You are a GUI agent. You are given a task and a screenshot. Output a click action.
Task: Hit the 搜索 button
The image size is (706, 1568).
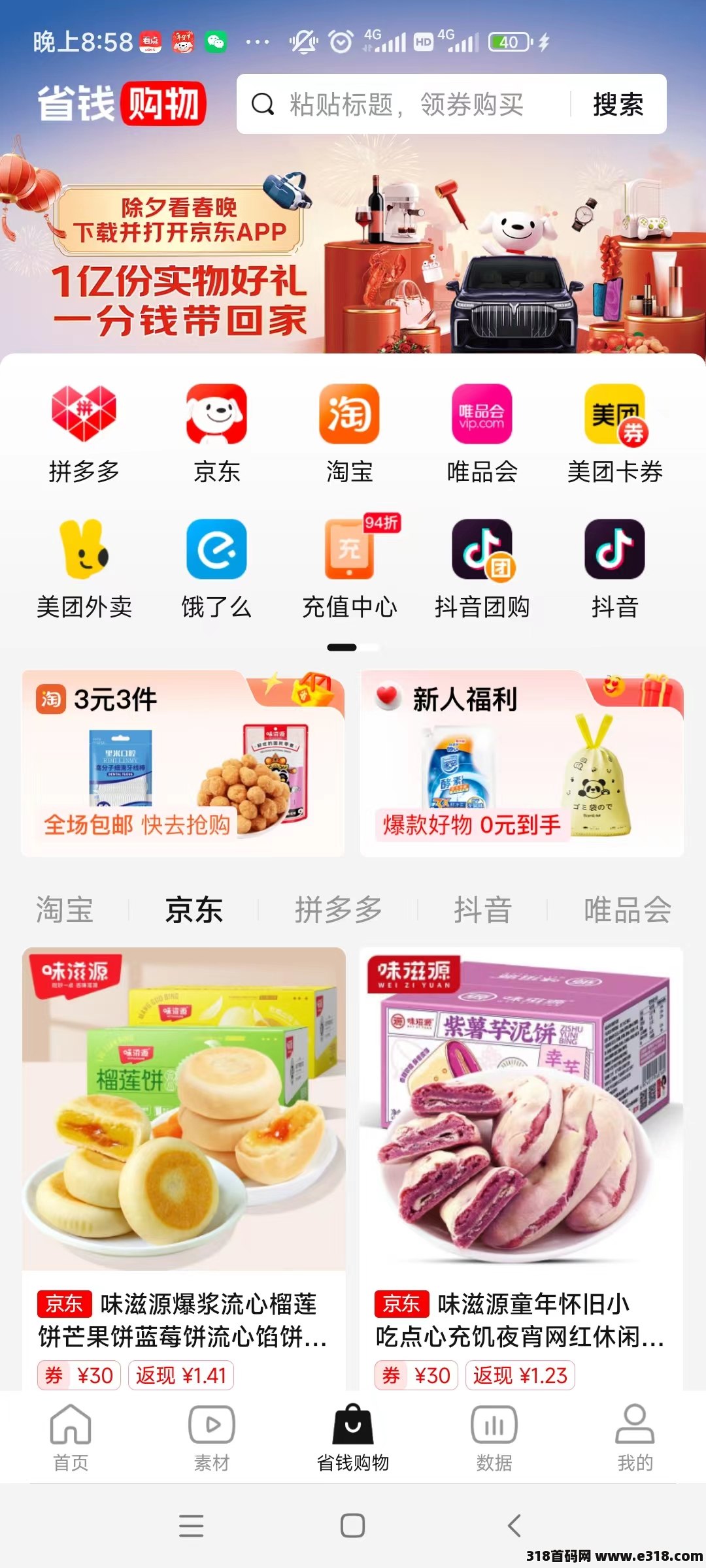click(x=618, y=105)
